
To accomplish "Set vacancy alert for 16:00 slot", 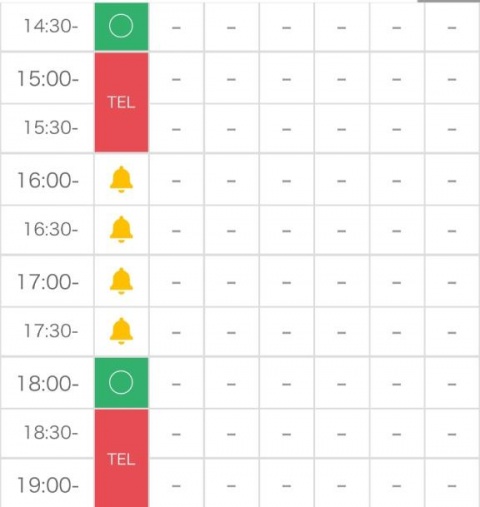I will pos(121,179).
